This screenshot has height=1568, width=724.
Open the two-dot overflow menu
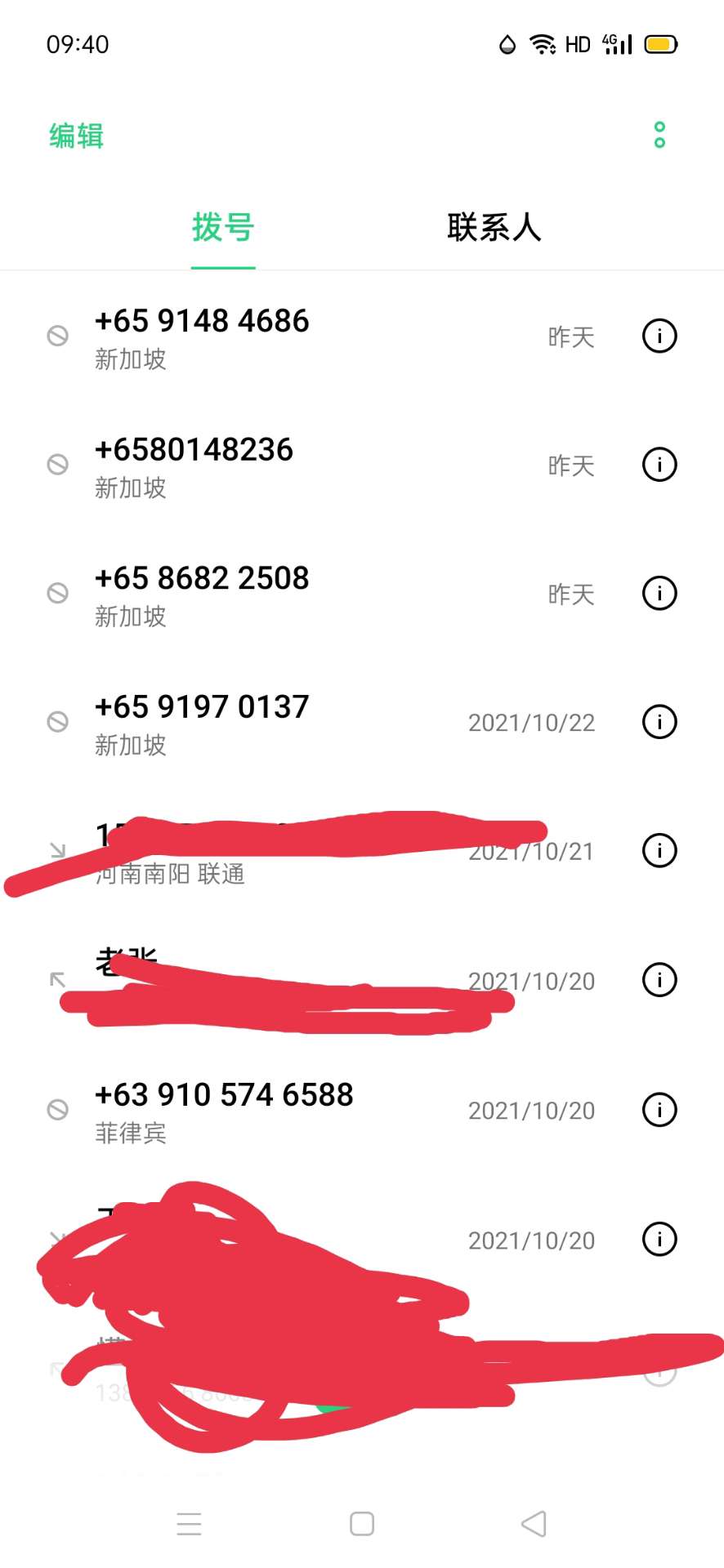click(x=659, y=136)
